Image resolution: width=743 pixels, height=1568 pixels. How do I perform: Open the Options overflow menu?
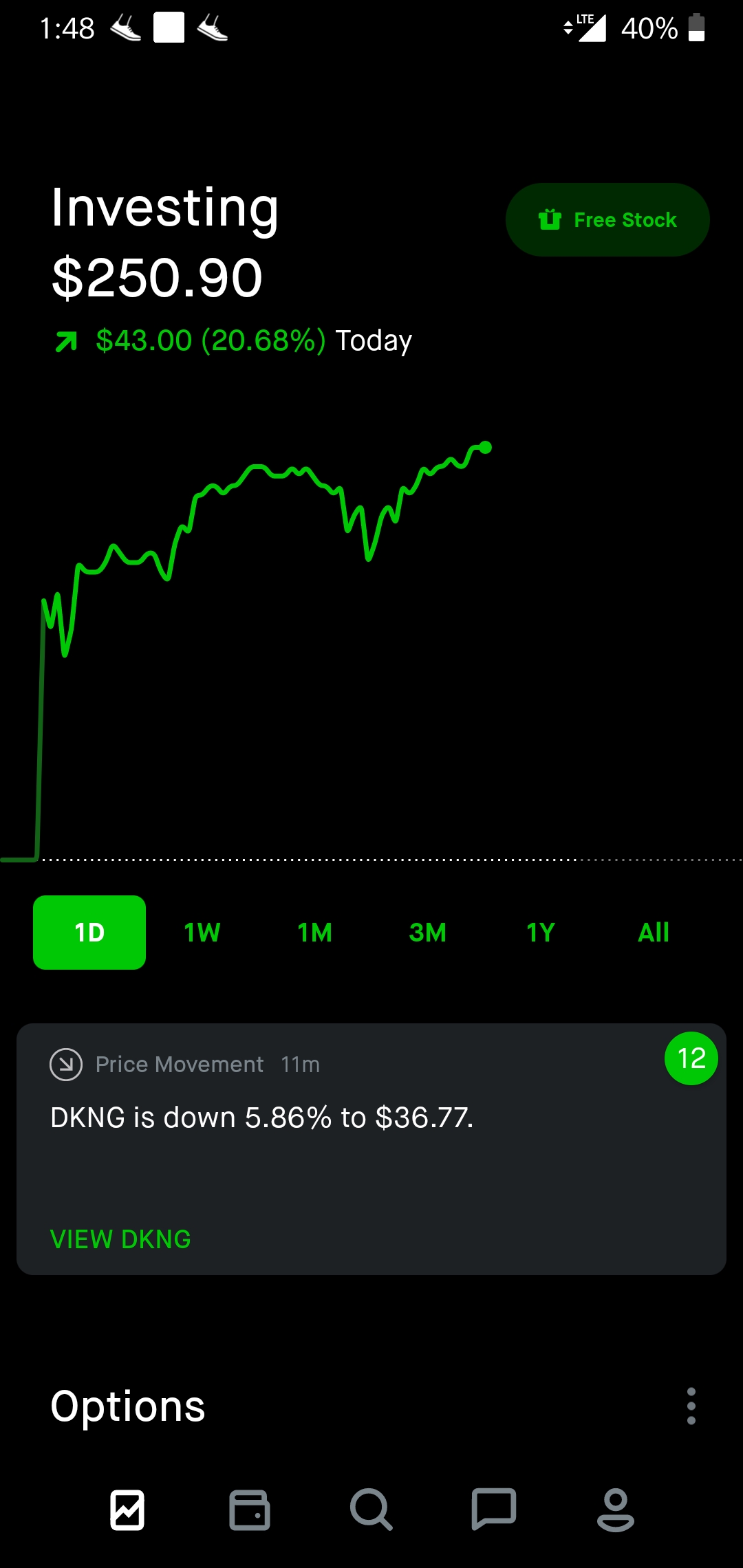(x=691, y=1406)
